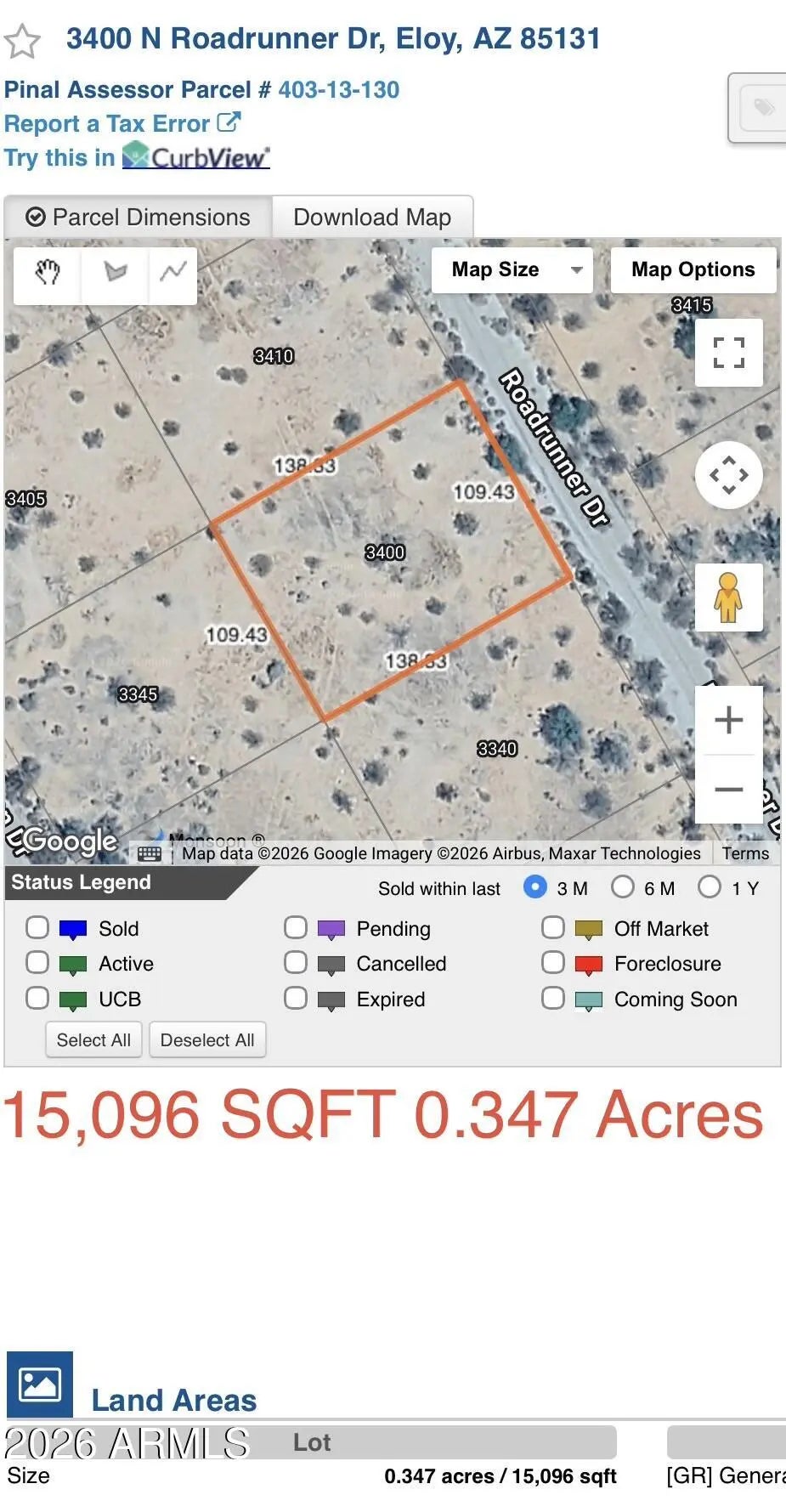This screenshot has height=1512, width=786.
Task: Toggle fullscreen map view
Action: point(728,353)
